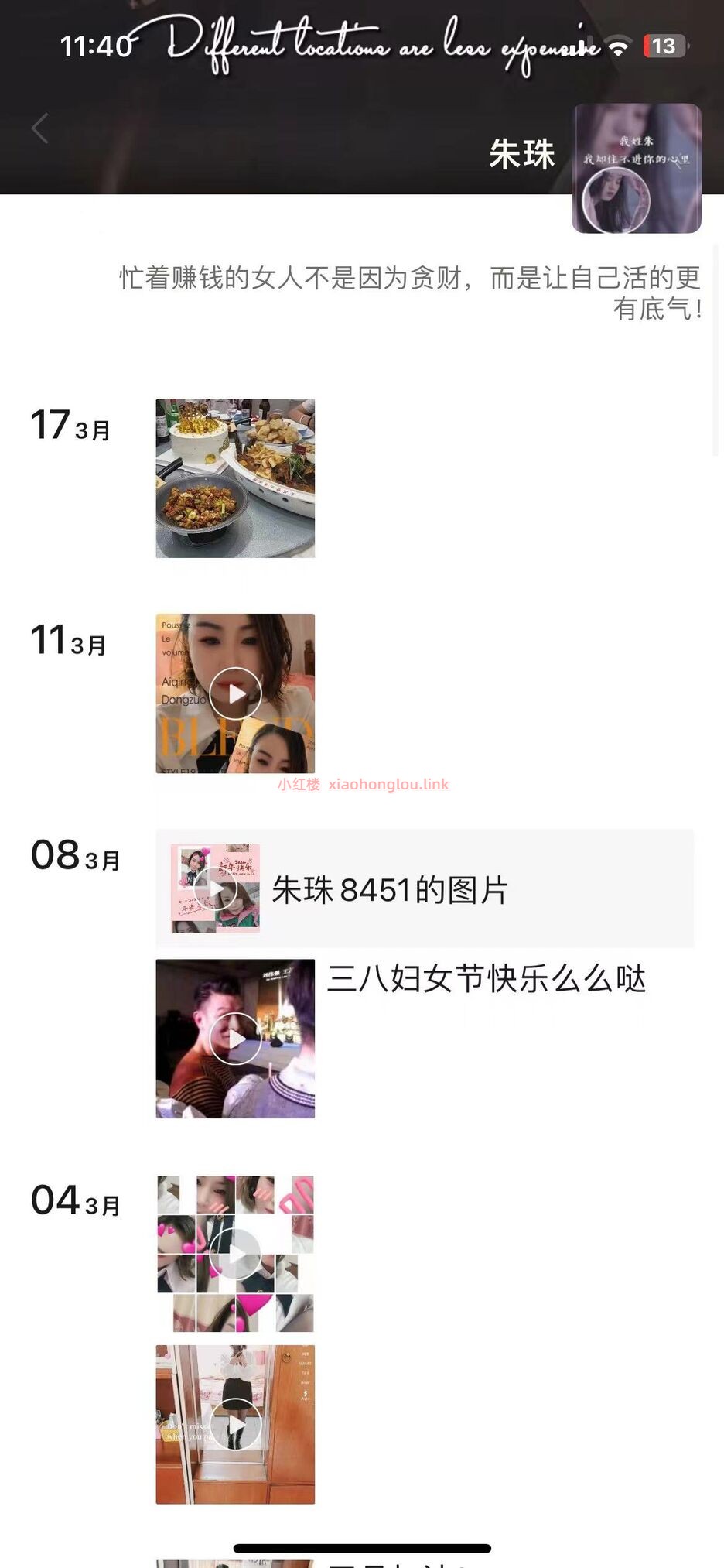Play the photo collage video from 04 March
Screen dimensions: 724x1568
[x=235, y=1254]
